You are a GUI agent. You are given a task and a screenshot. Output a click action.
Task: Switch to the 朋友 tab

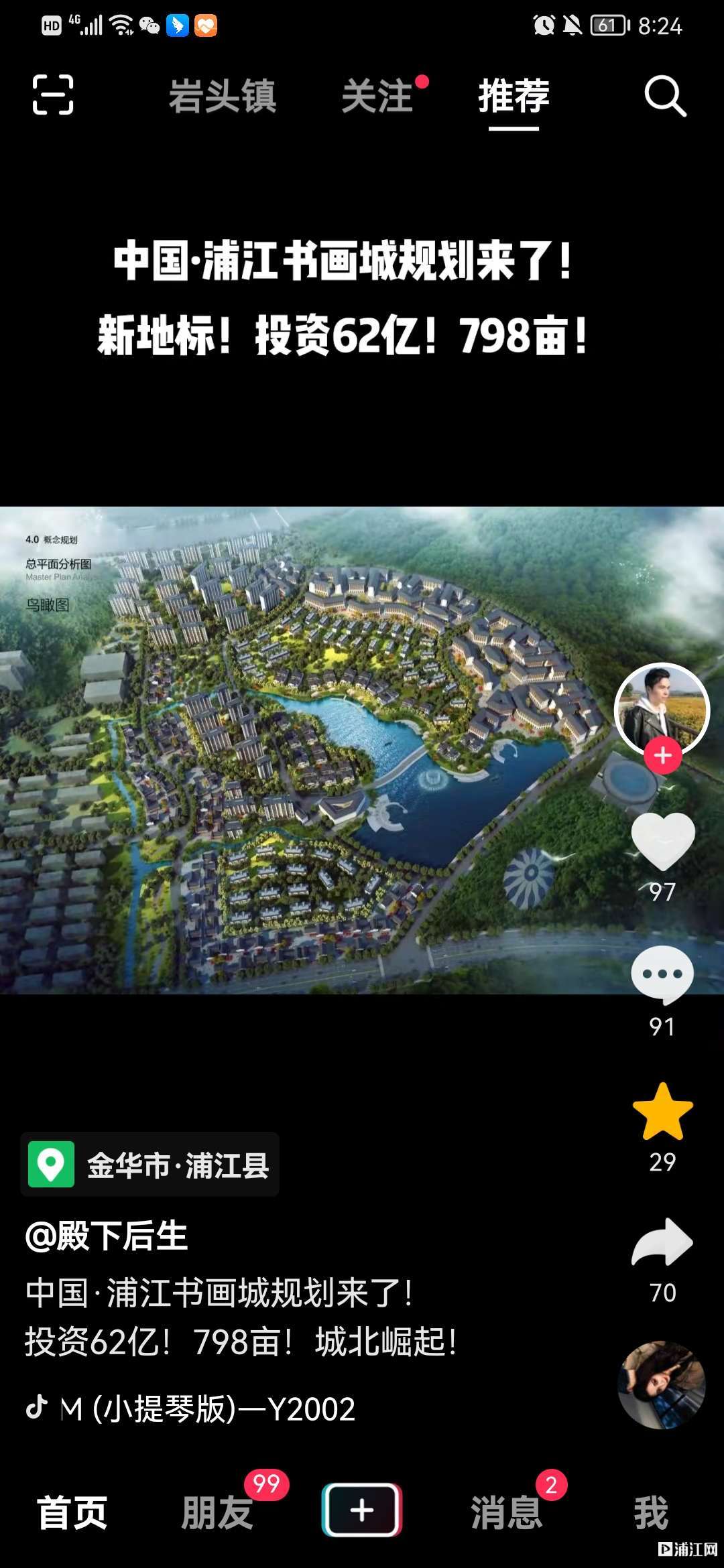click(x=217, y=1512)
